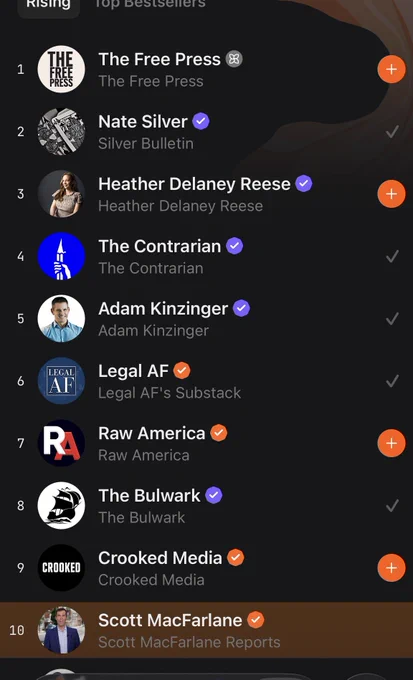Add Heather Delaney Reese with plus button
This screenshot has height=680, width=413.
[391, 194]
